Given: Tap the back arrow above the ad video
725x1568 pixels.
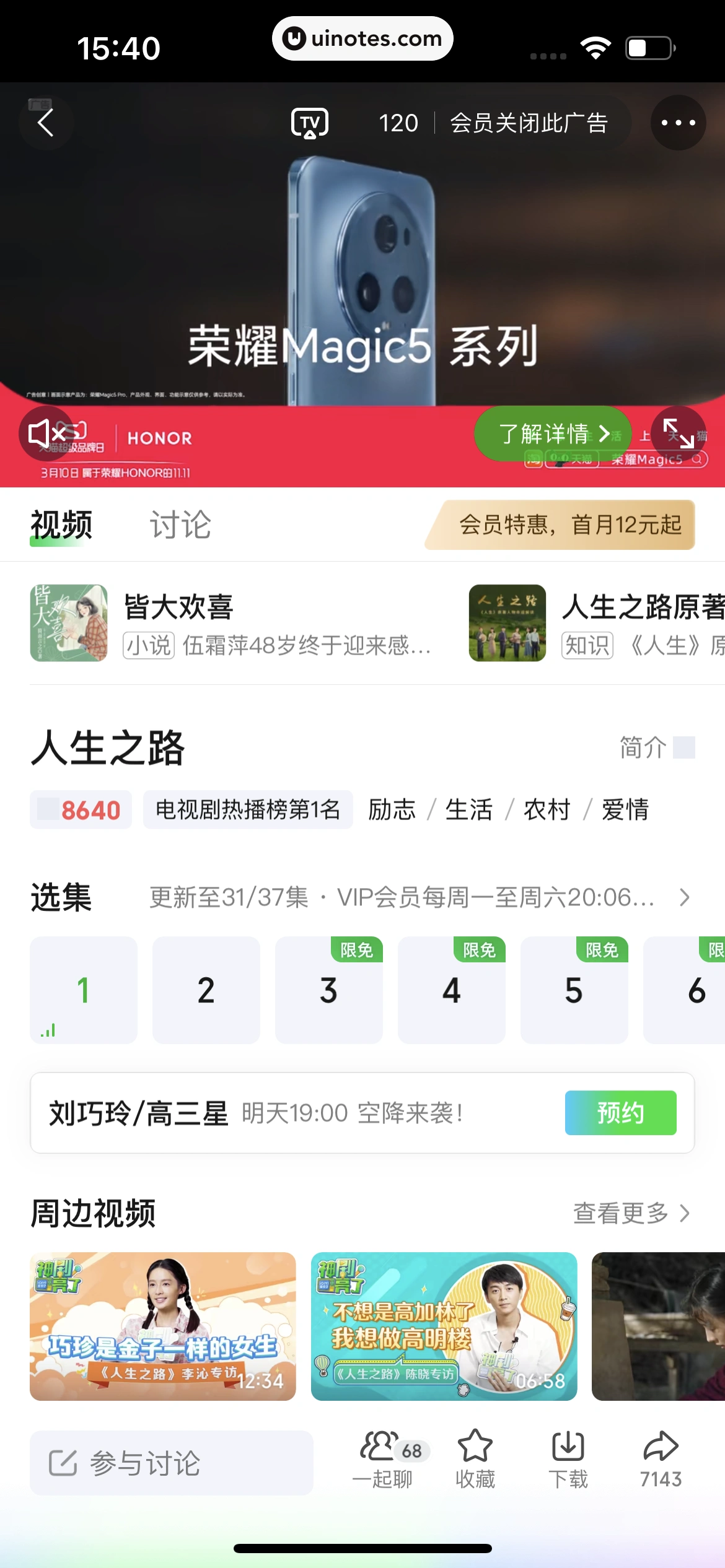Looking at the screenshot, I should [x=46, y=122].
